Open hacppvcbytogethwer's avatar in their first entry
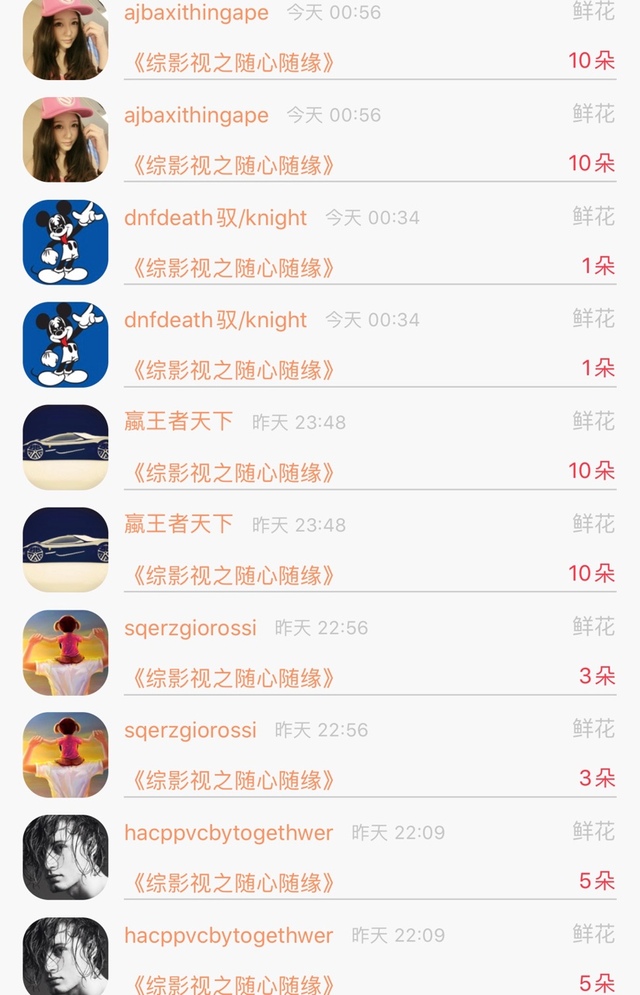 [65, 857]
